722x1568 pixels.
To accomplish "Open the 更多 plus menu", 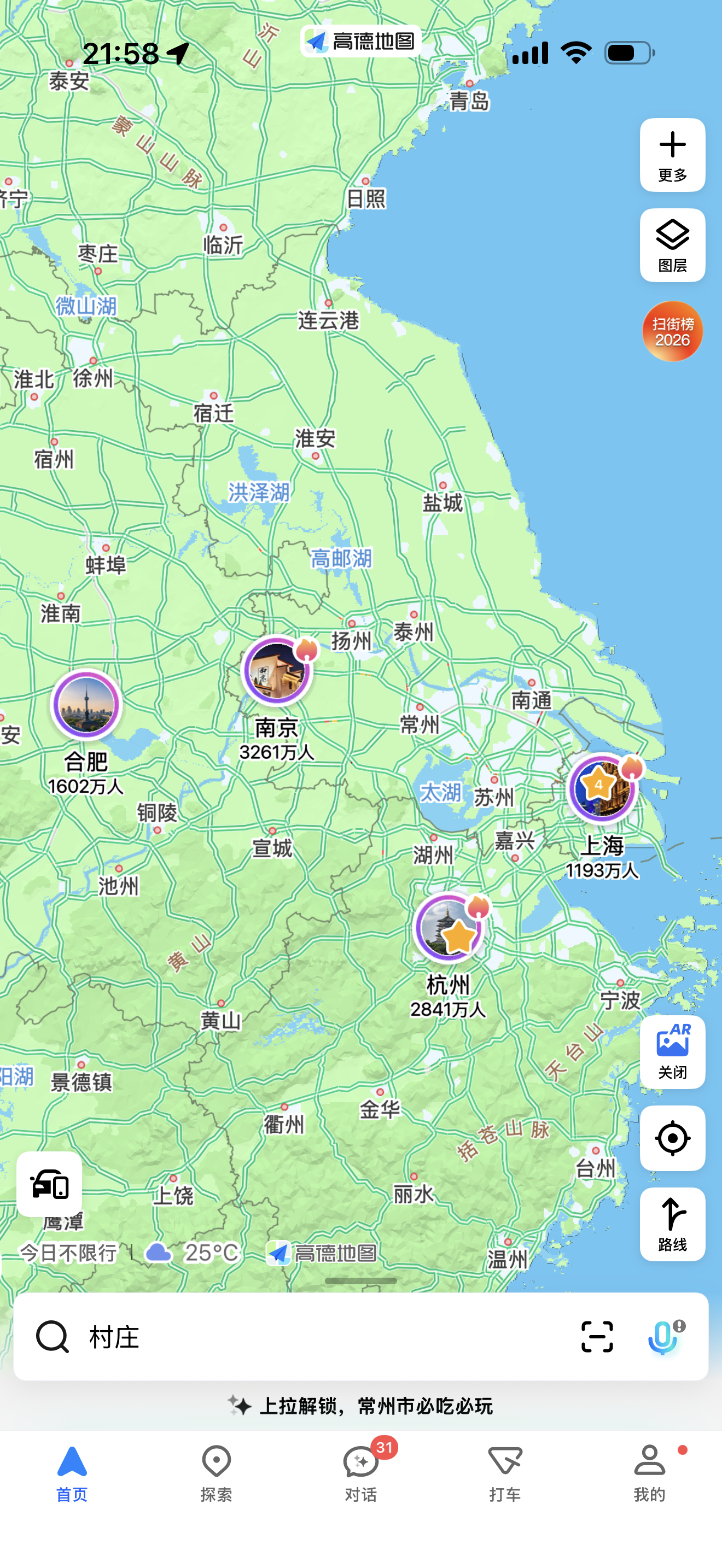I will (672, 155).
